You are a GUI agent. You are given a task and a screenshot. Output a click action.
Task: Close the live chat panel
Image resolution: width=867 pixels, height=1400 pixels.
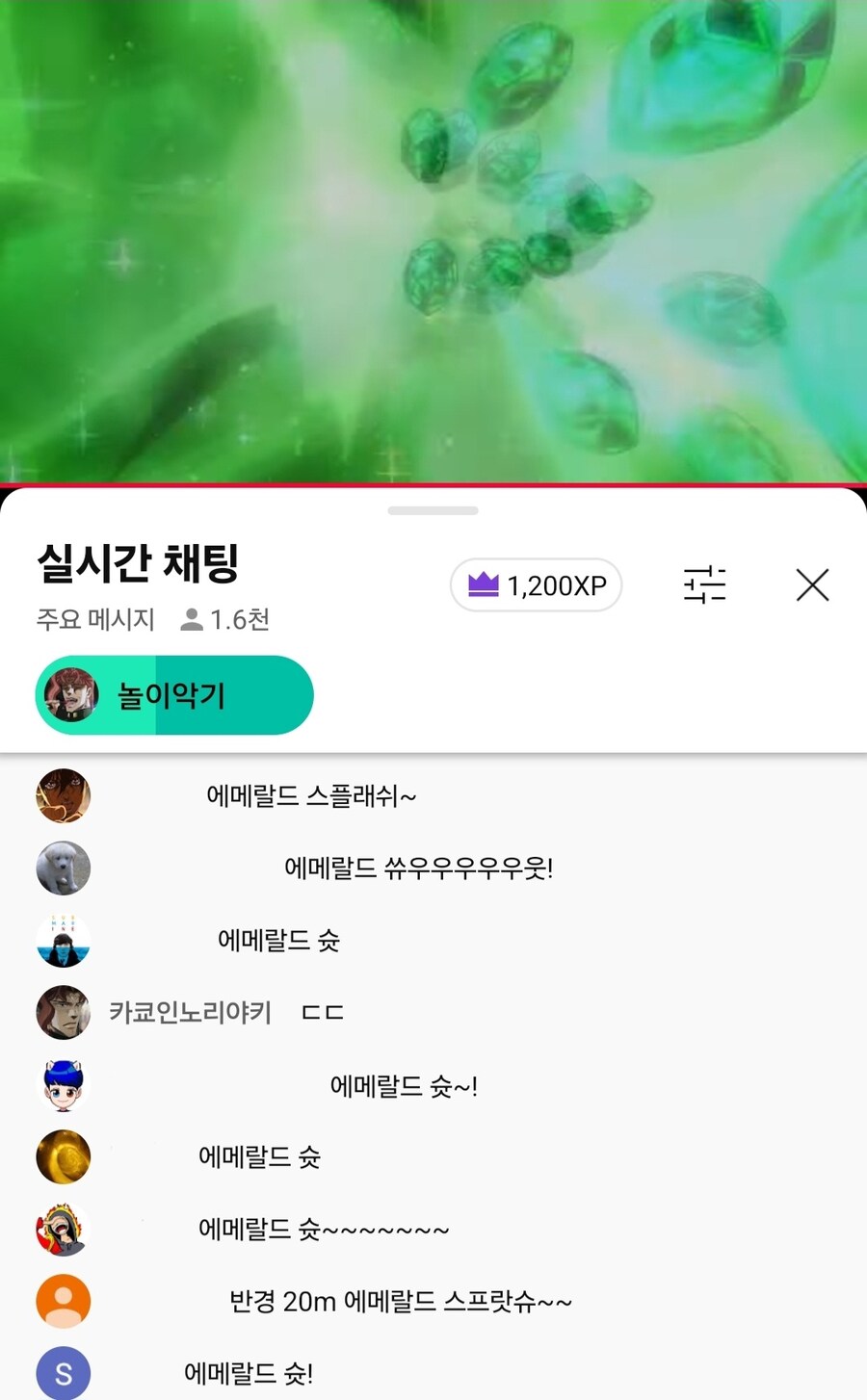(x=812, y=584)
